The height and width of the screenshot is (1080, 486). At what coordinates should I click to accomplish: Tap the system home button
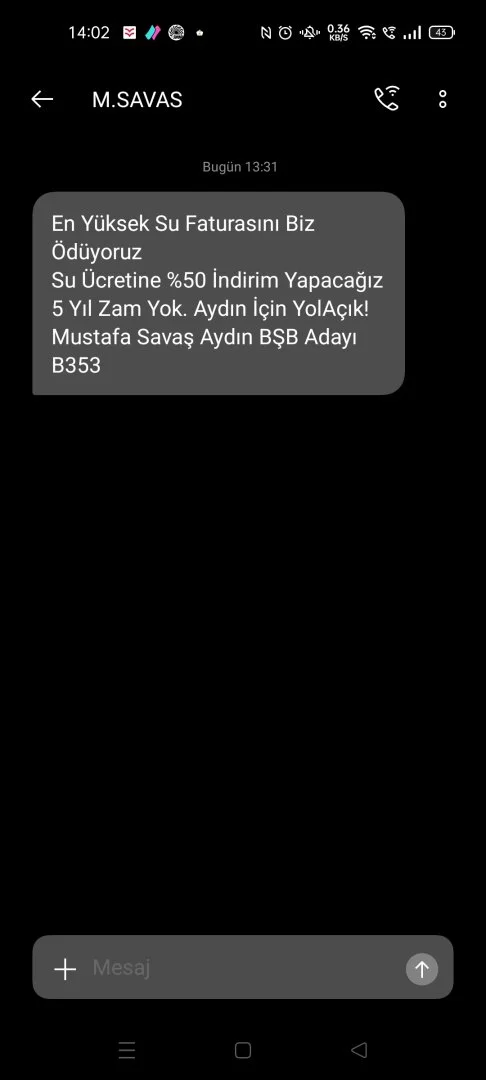tap(243, 1050)
